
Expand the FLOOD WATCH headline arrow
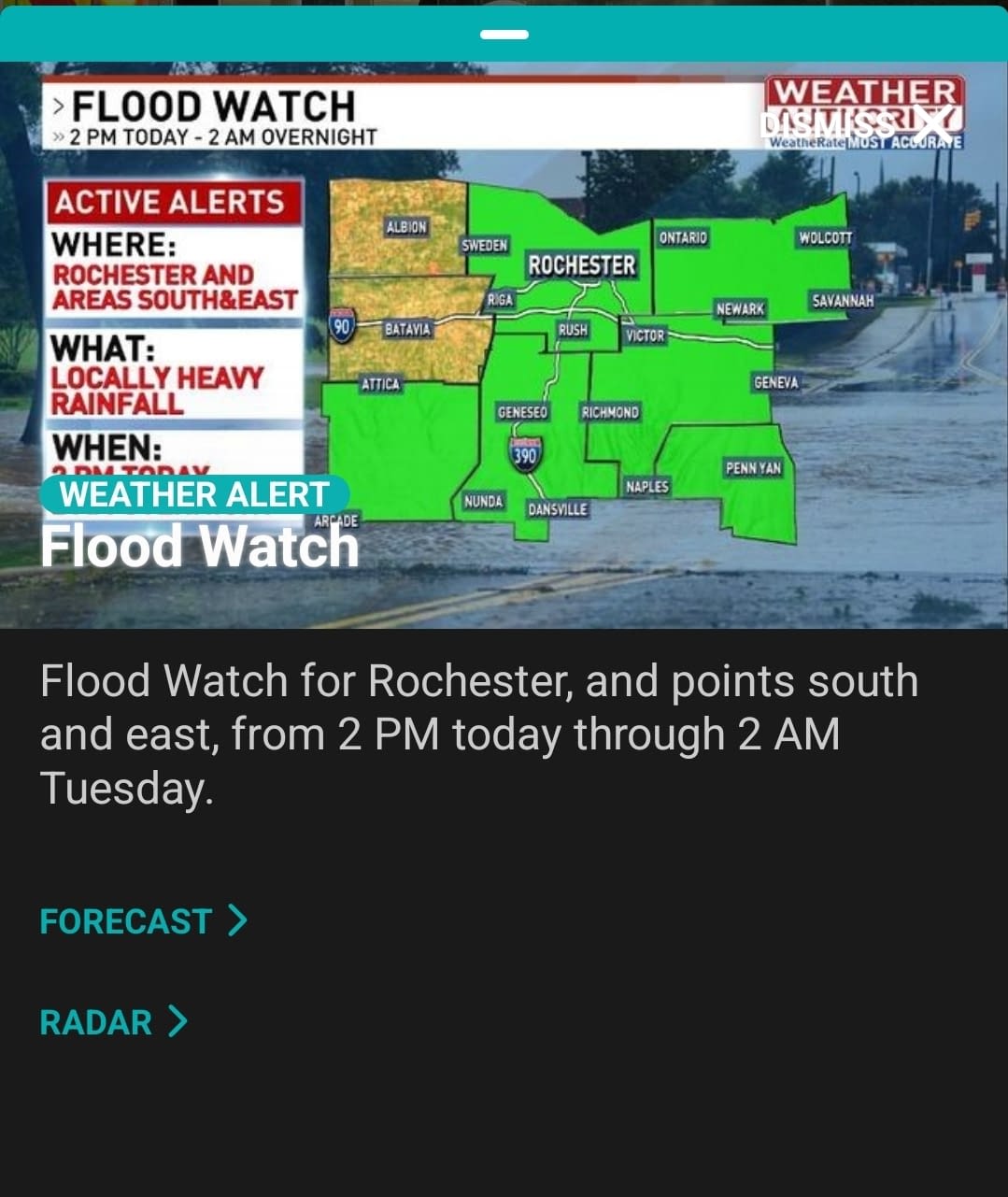[58, 105]
